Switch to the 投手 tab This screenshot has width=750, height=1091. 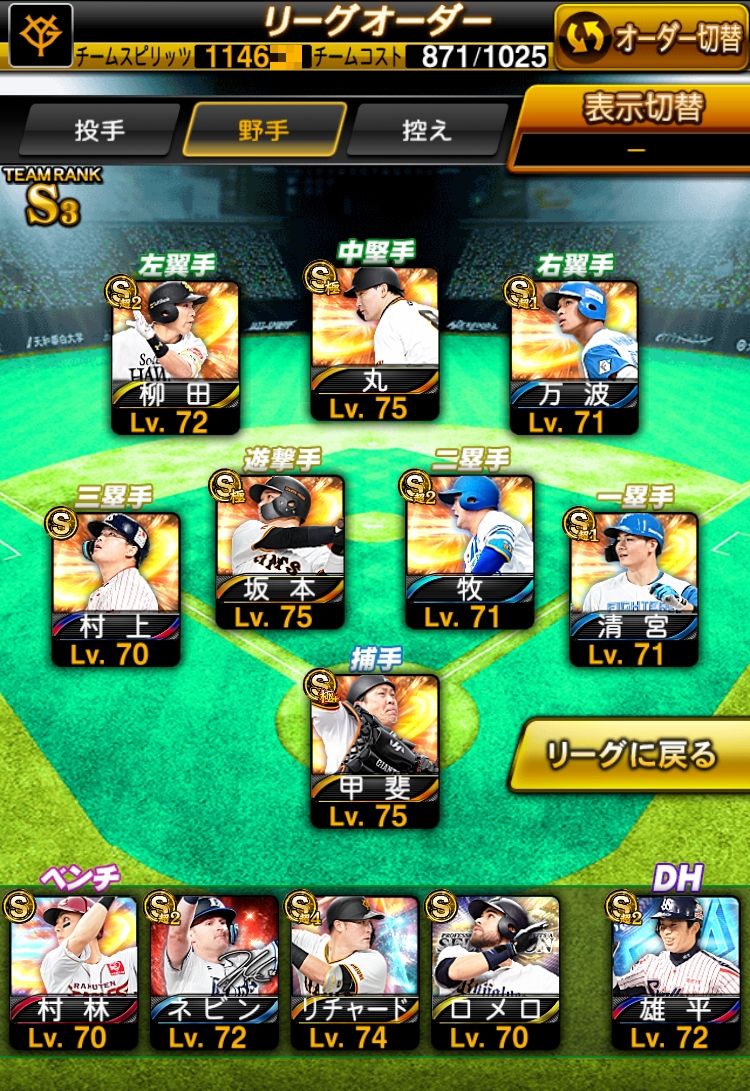[x=98, y=130]
